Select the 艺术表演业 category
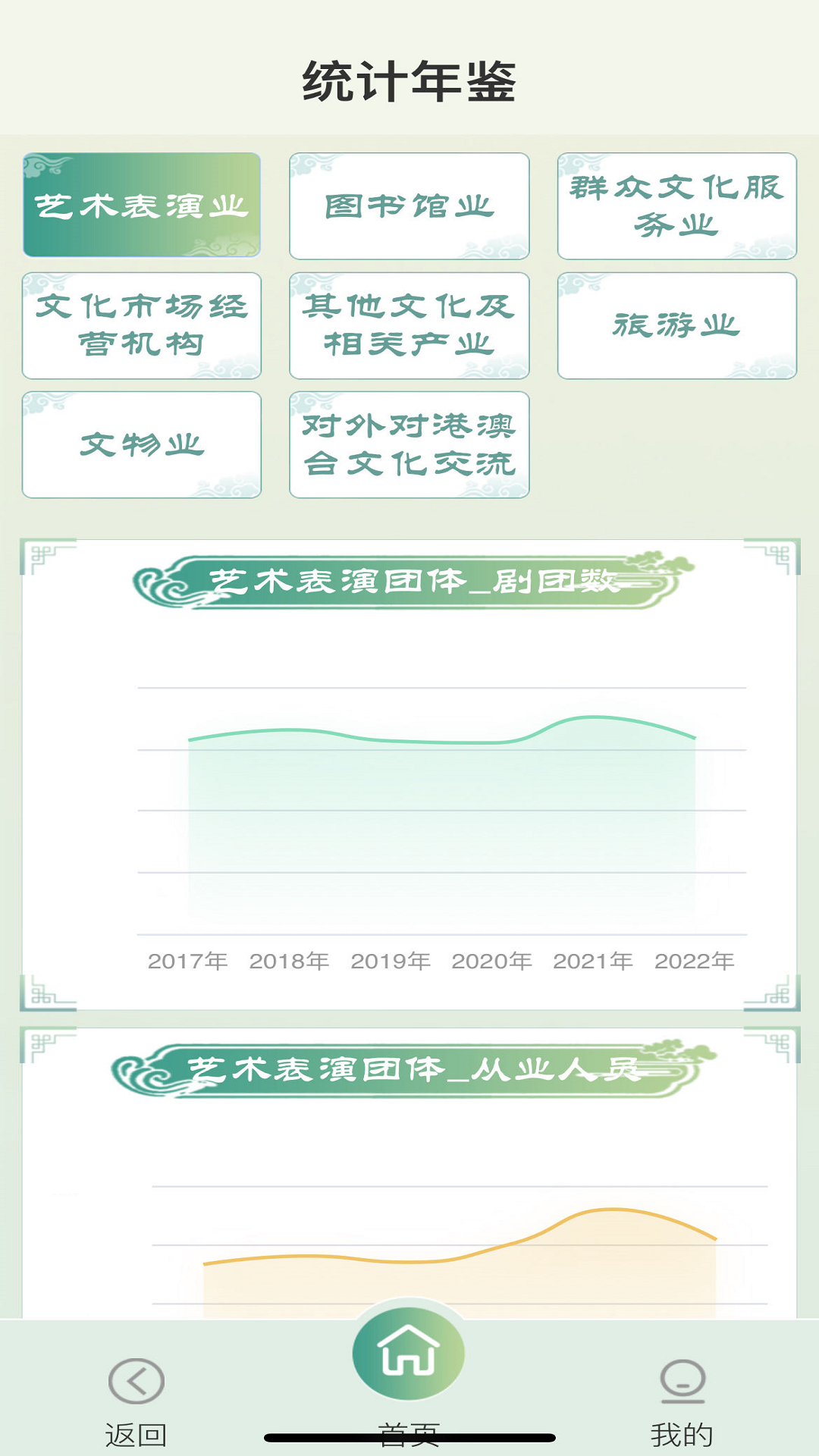 point(142,206)
